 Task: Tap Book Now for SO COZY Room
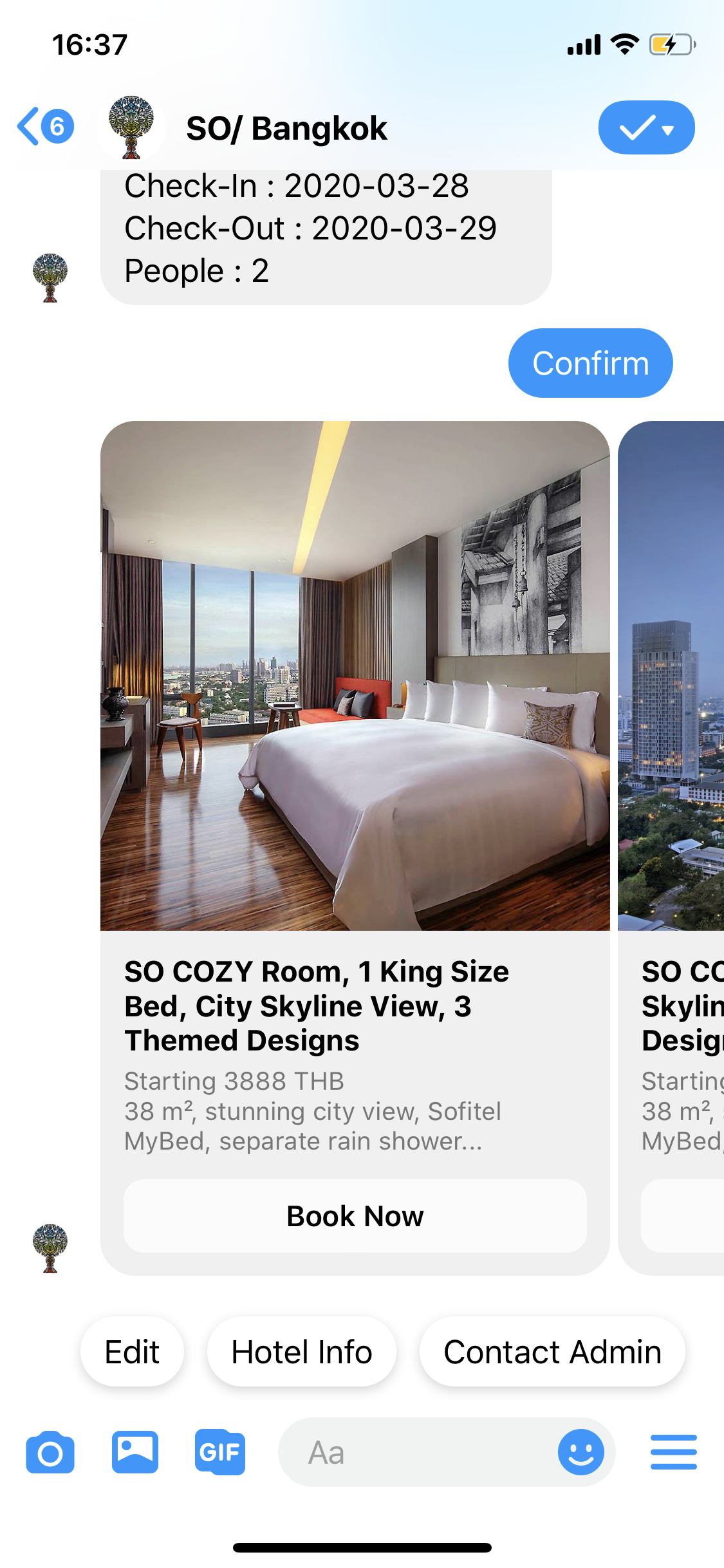click(355, 1216)
